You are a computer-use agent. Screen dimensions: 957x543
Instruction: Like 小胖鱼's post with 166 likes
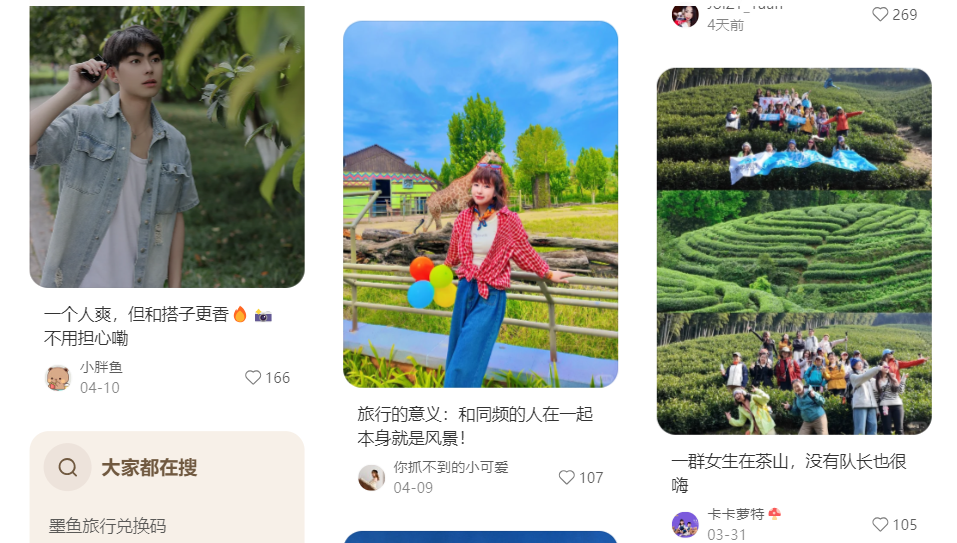253,377
